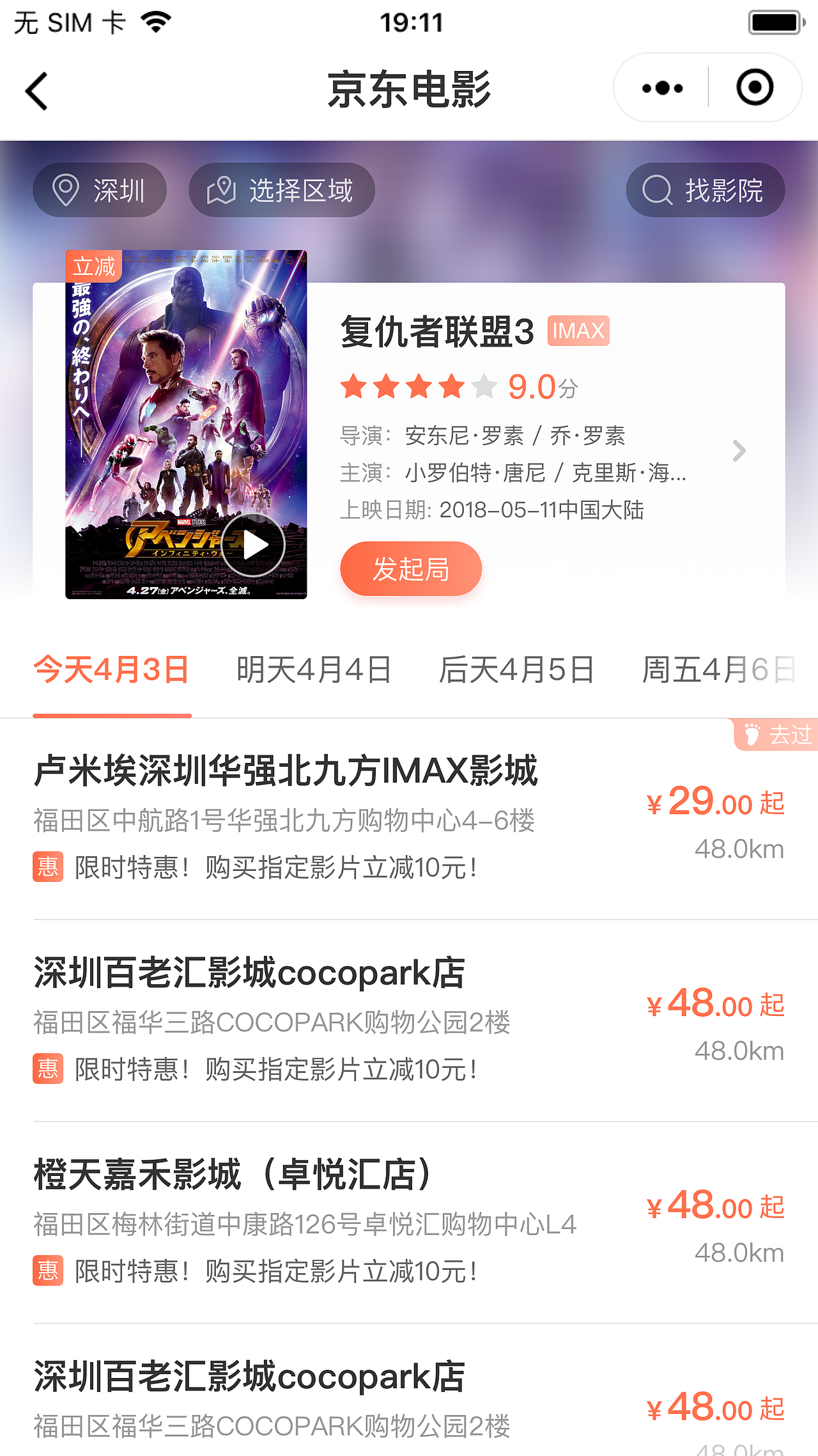Tap the 发起局 button
This screenshot has width=818, height=1456.
[412, 568]
